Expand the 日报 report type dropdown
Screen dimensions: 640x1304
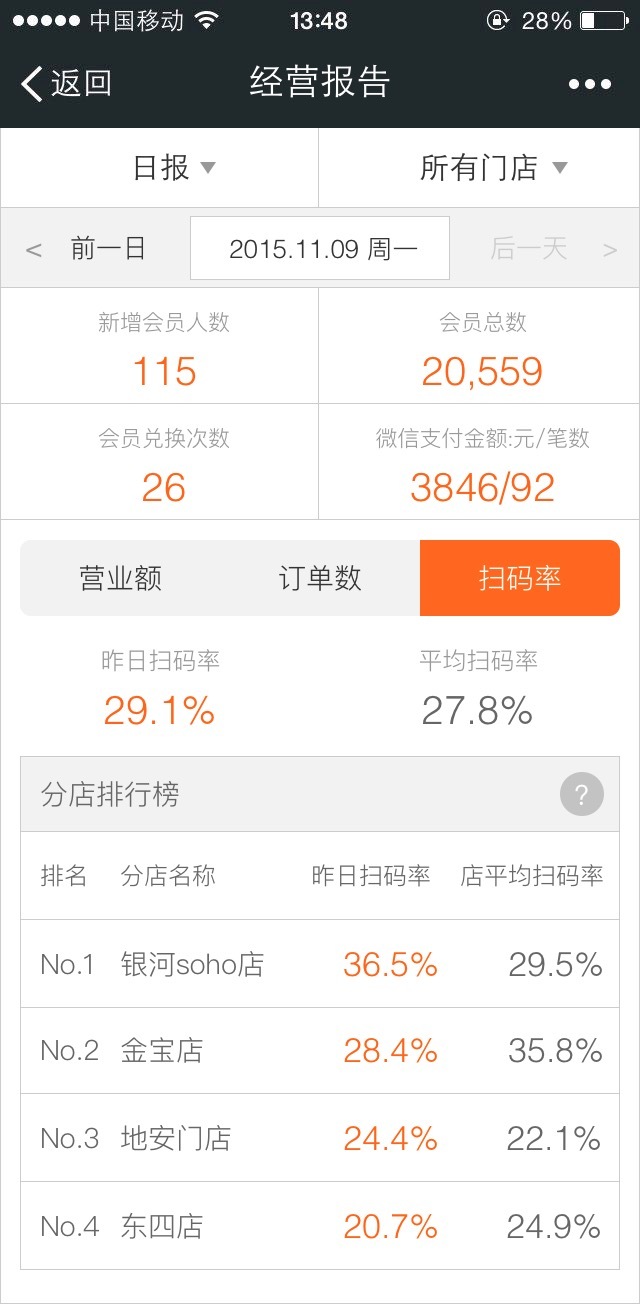[x=173, y=168]
